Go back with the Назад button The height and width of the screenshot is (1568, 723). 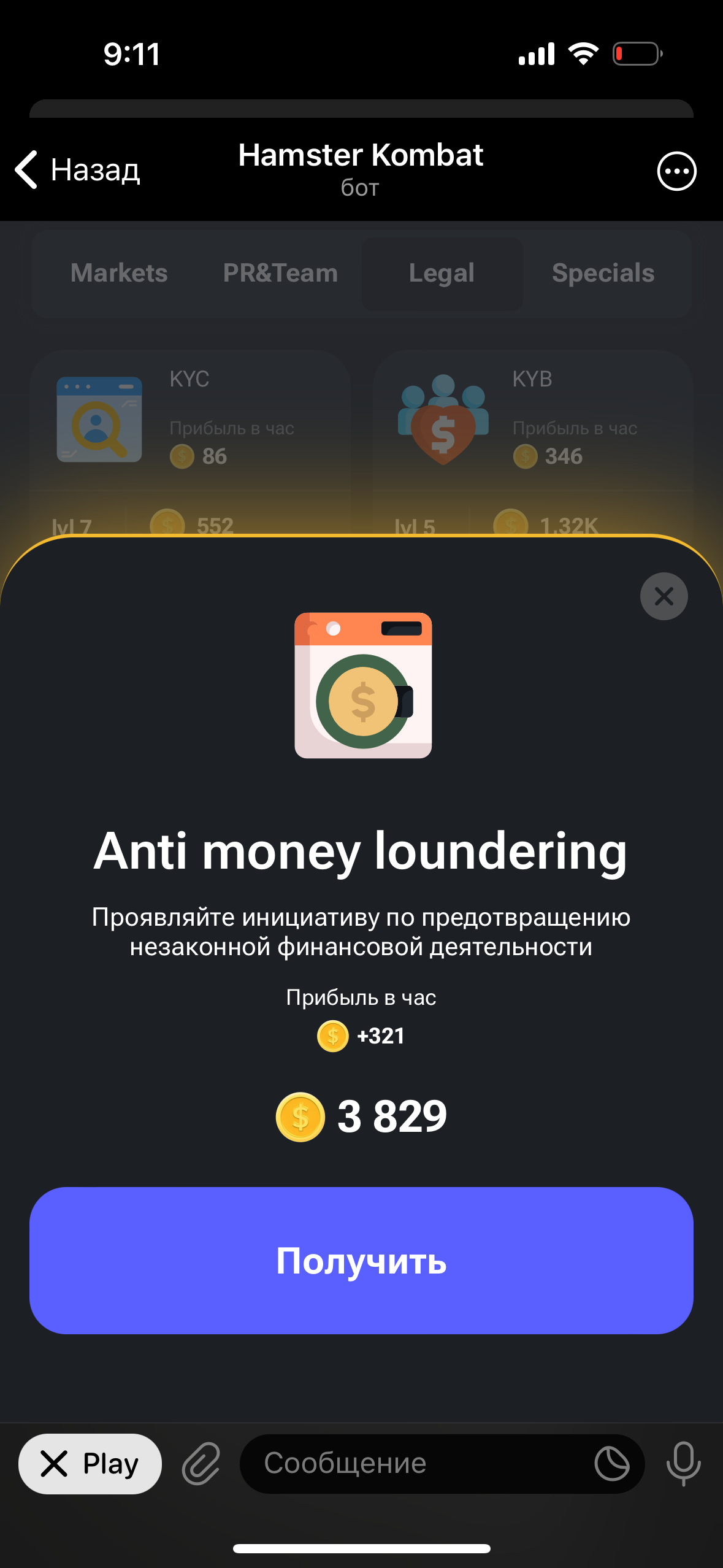(x=78, y=170)
